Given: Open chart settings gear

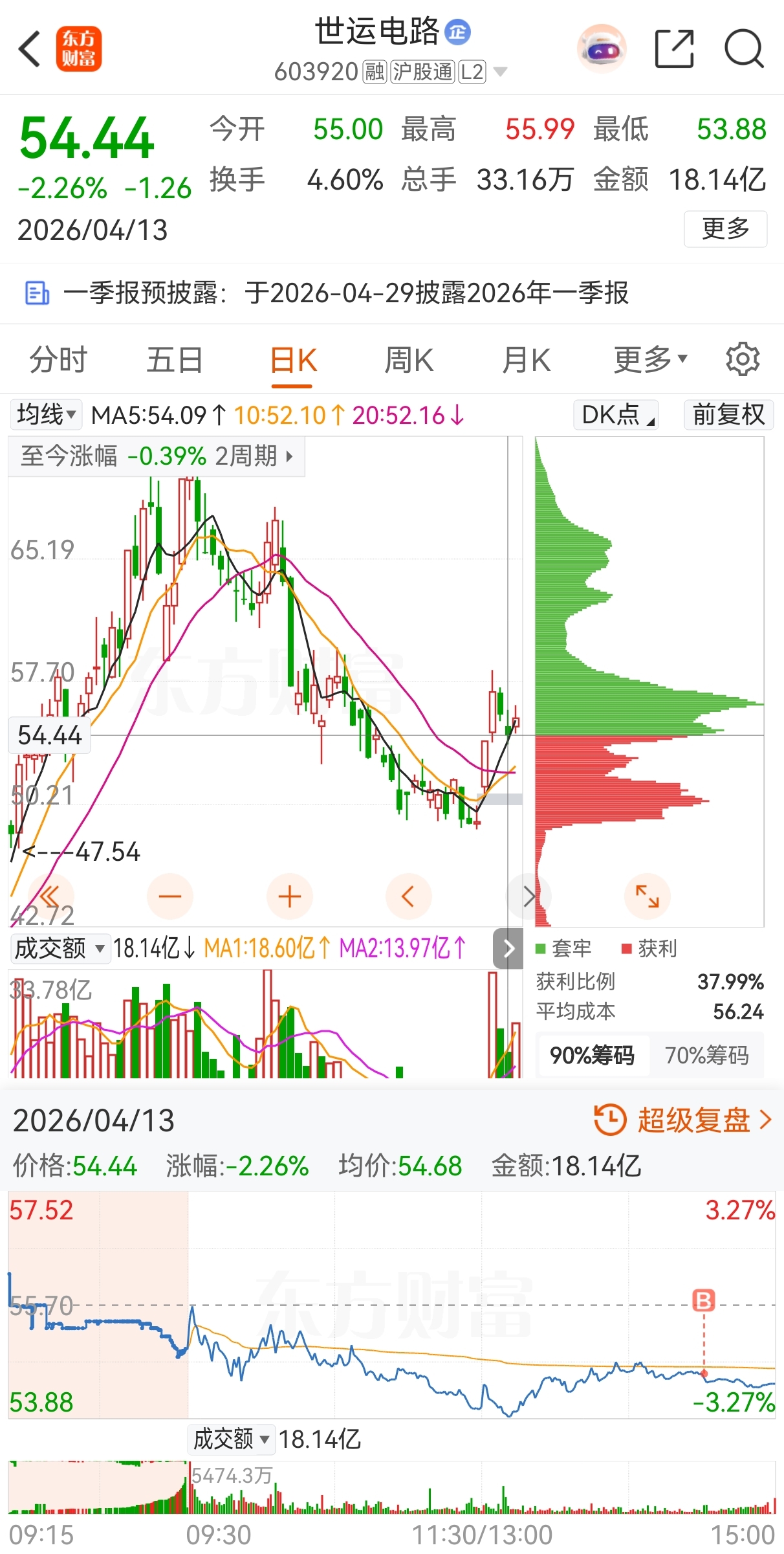Looking at the screenshot, I should pos(743,359).
